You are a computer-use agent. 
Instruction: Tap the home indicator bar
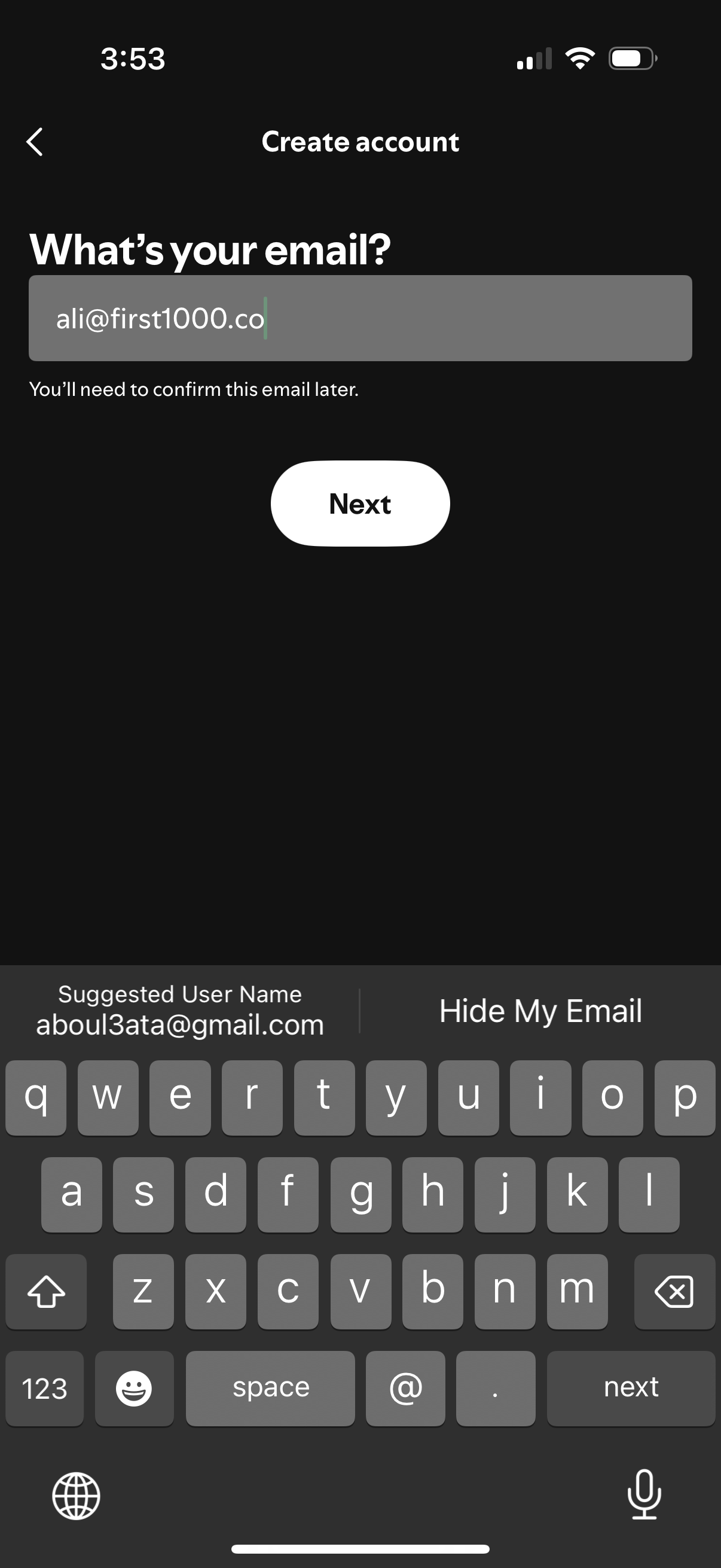click(x=360, y=1549)
